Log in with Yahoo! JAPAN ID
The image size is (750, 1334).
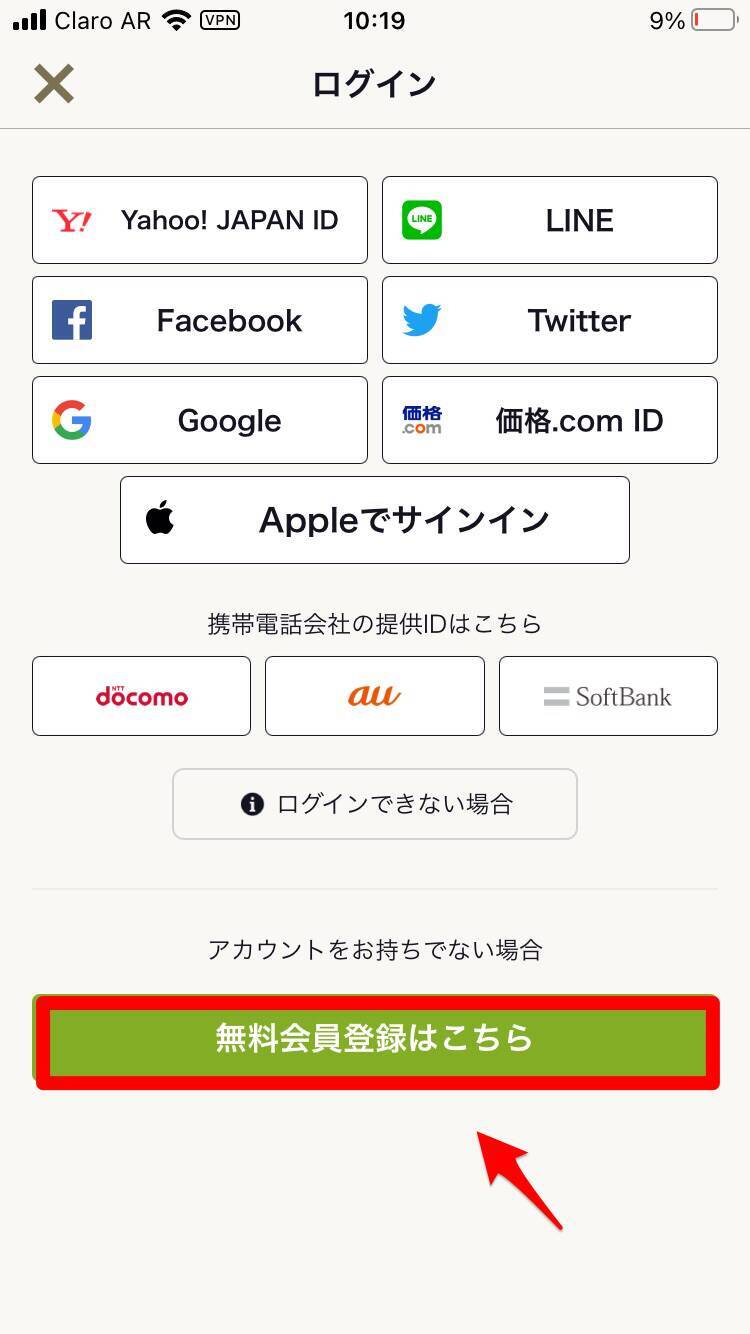[x=200, y=220]
